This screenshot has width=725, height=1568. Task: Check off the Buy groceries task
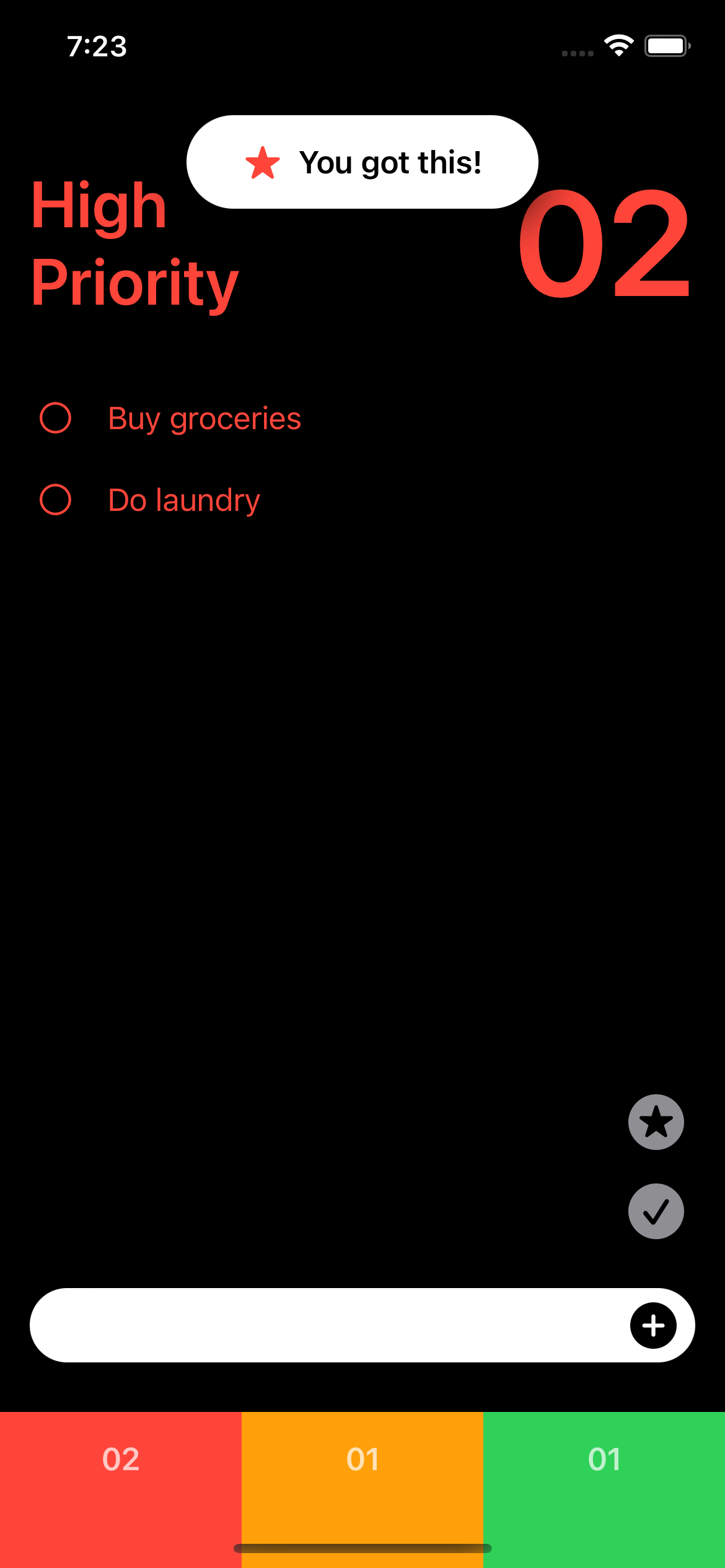click(x=55, y=418)
